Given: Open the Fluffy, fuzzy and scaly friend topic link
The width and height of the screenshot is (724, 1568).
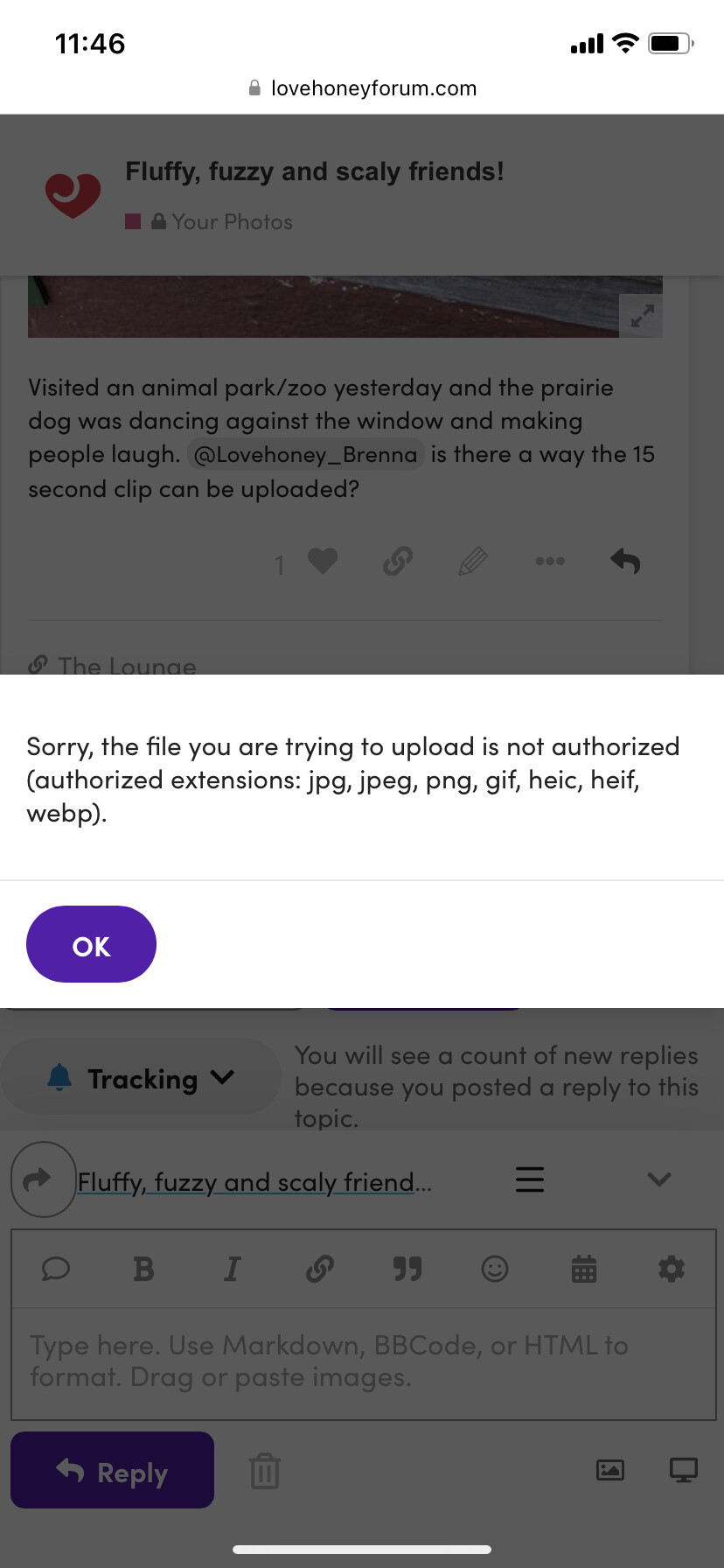Looking at the screenshot, I should tap(254, 1182).
